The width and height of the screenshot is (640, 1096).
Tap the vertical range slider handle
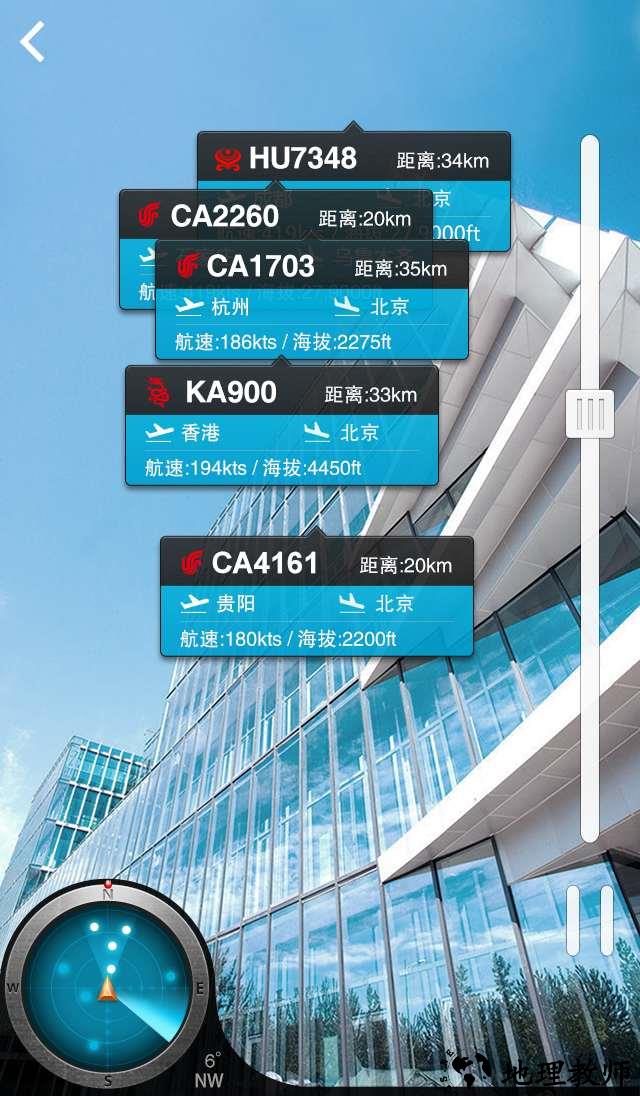coord(590,413)
